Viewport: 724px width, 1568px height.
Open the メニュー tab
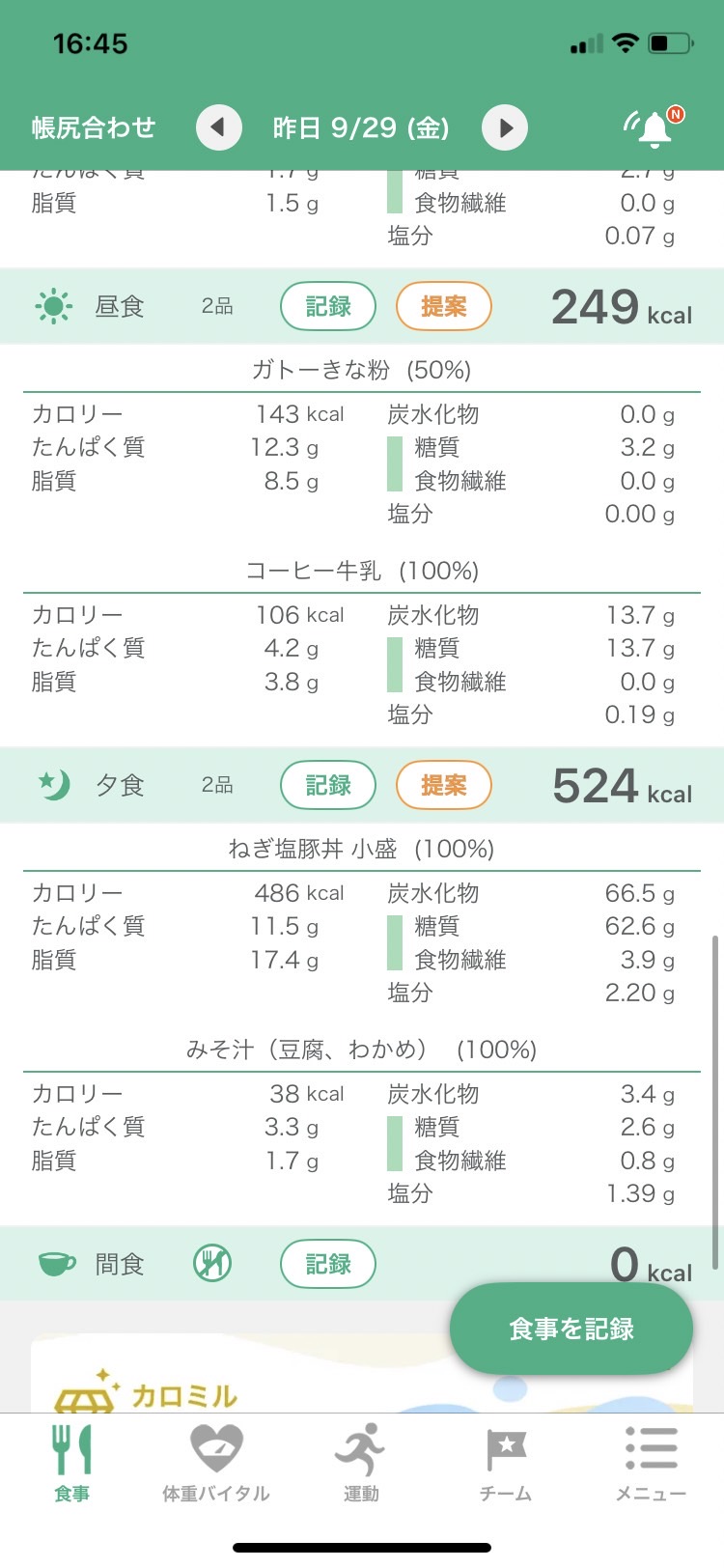click(x=651, y=1463)
